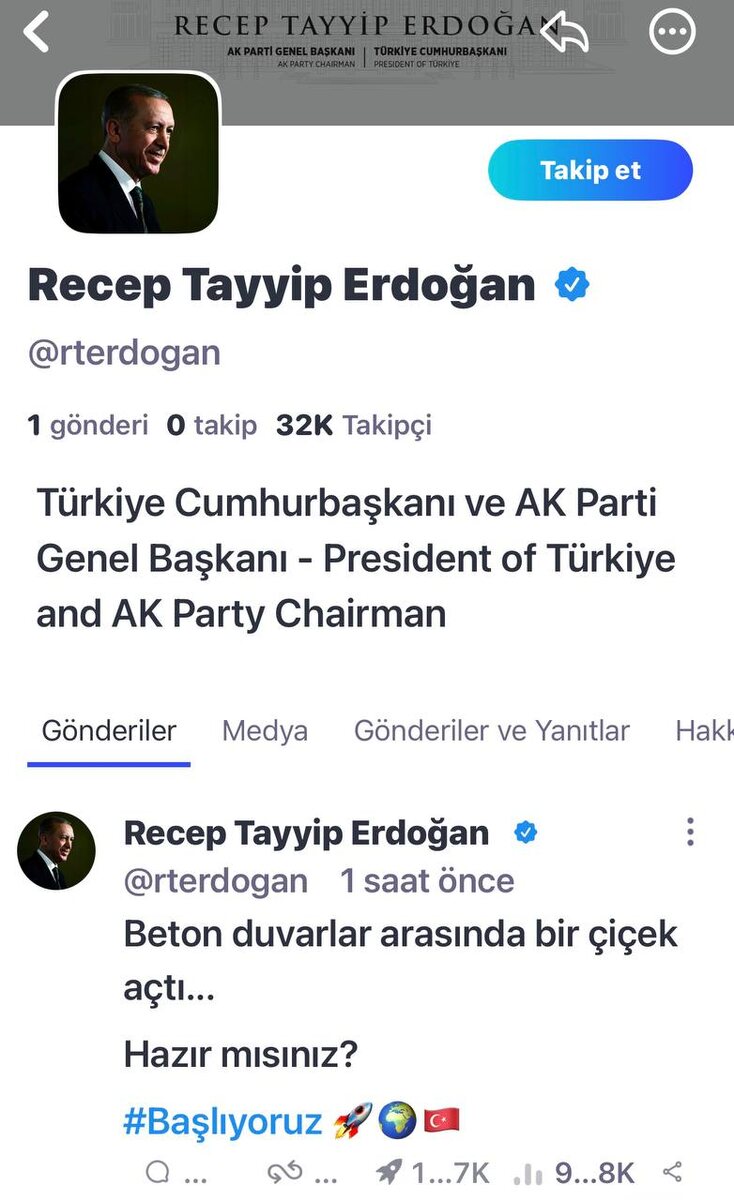Tap the Takip et follow button
Screen dimensions: 734x1200
tap(590, 170)
